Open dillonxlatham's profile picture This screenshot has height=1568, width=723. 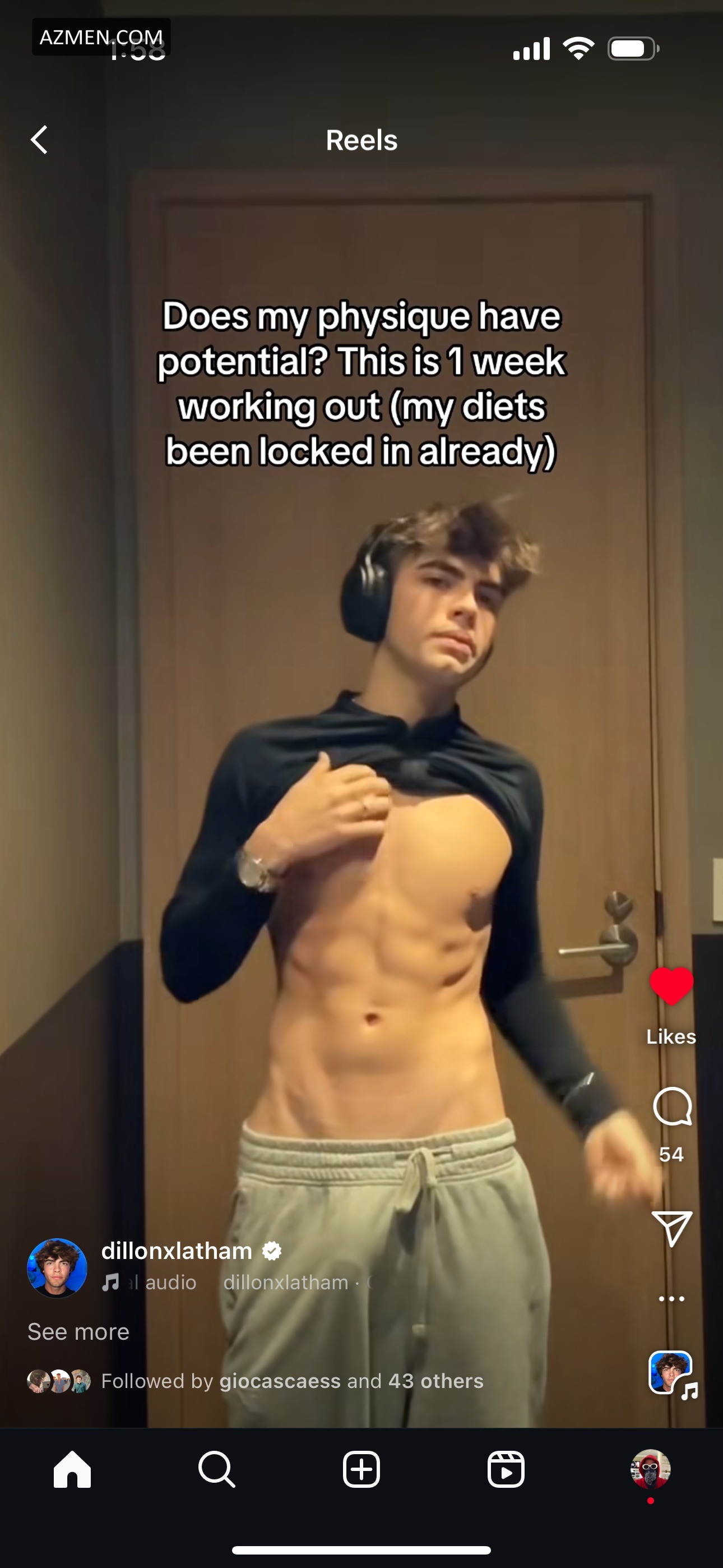click(x=57, y=1268)
